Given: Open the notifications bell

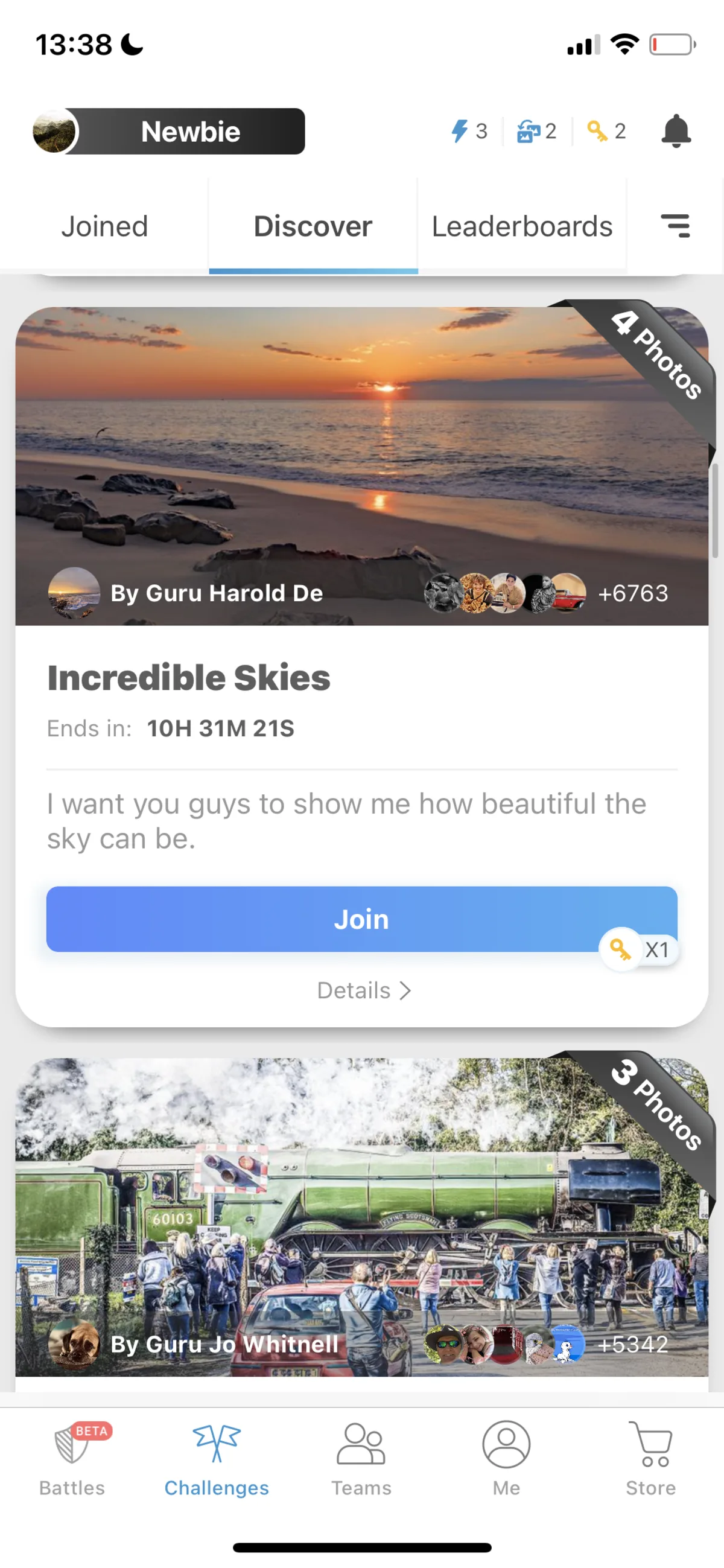Looking at the screenshot, I should coord(675,131).
